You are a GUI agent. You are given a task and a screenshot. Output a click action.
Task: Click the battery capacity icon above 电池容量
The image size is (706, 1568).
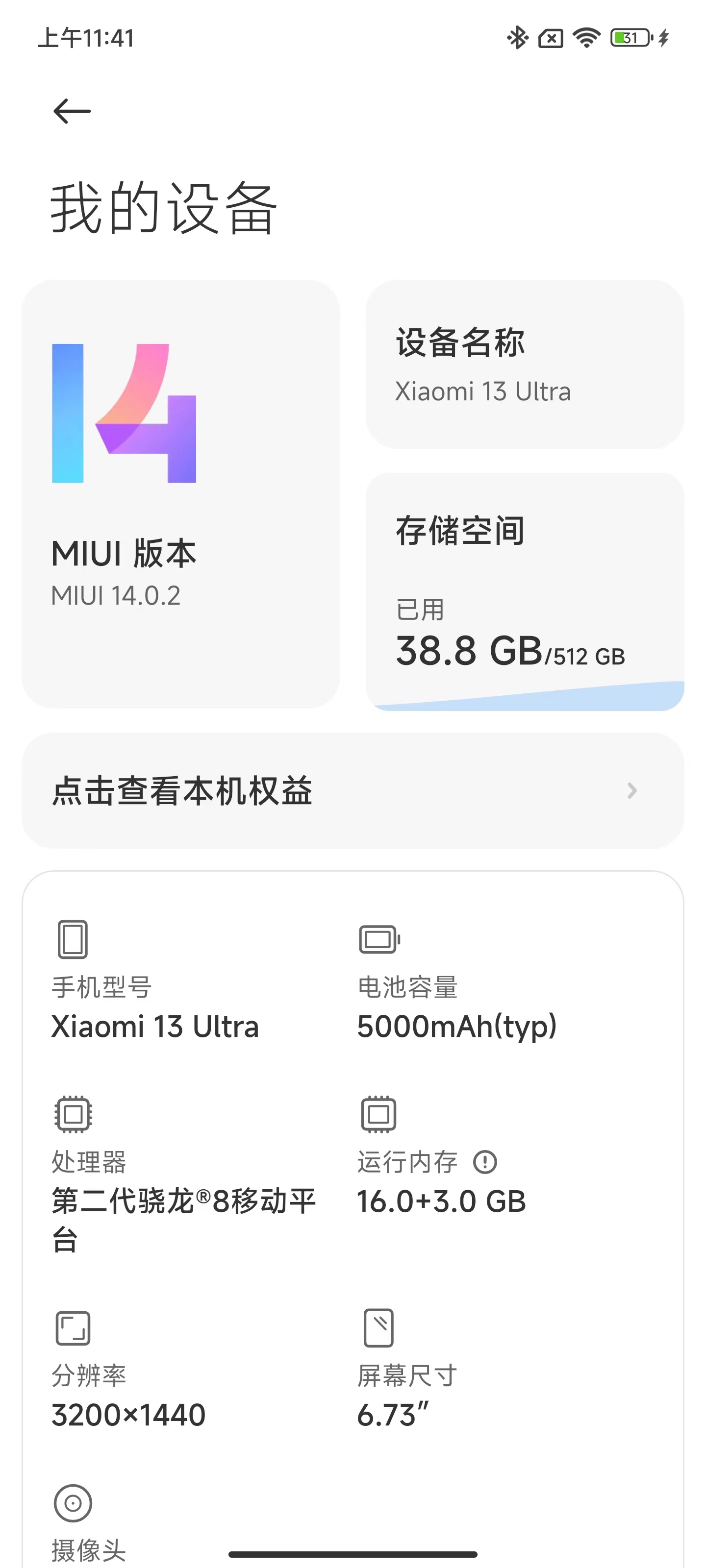pyautogui.click(x=378, y=940)
